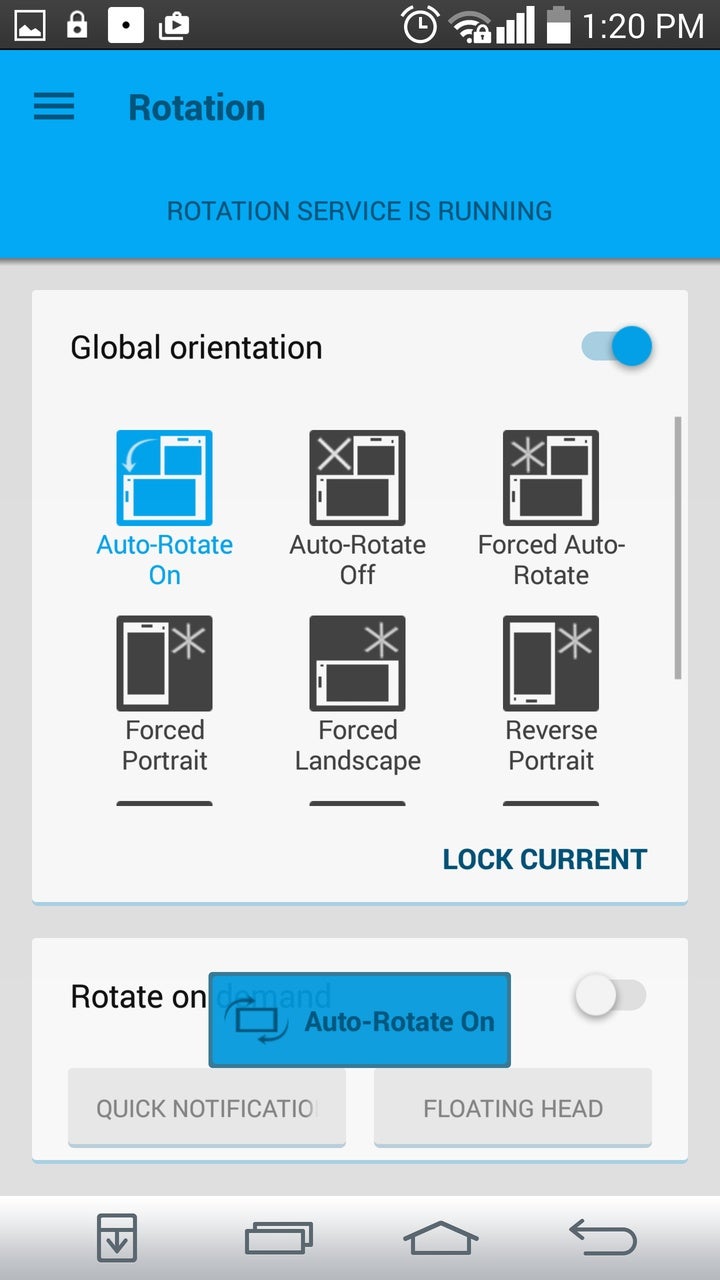Screen dimensions: 720x1280
Task: Tap the ROTATION SERVICE IS RUNNING banner
Action: (x=358, y=211)
